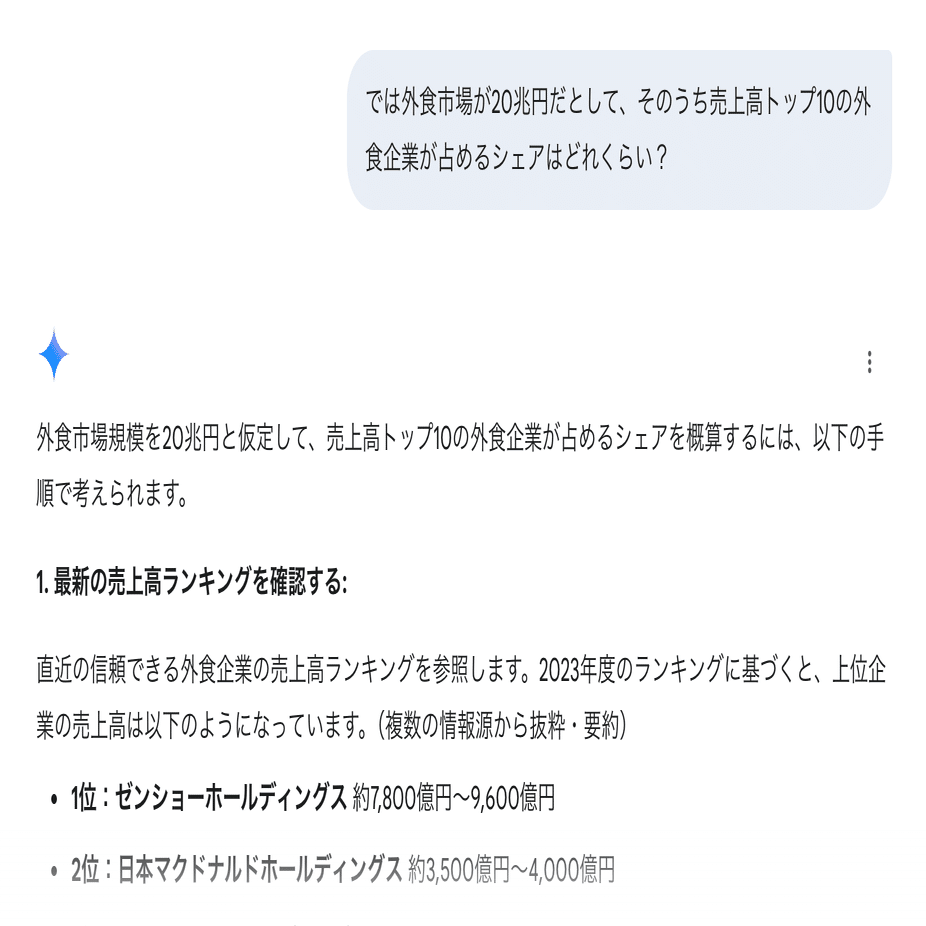
Task: Open the three-dot menu beside Gemini's response
Action: coord(869,362)
